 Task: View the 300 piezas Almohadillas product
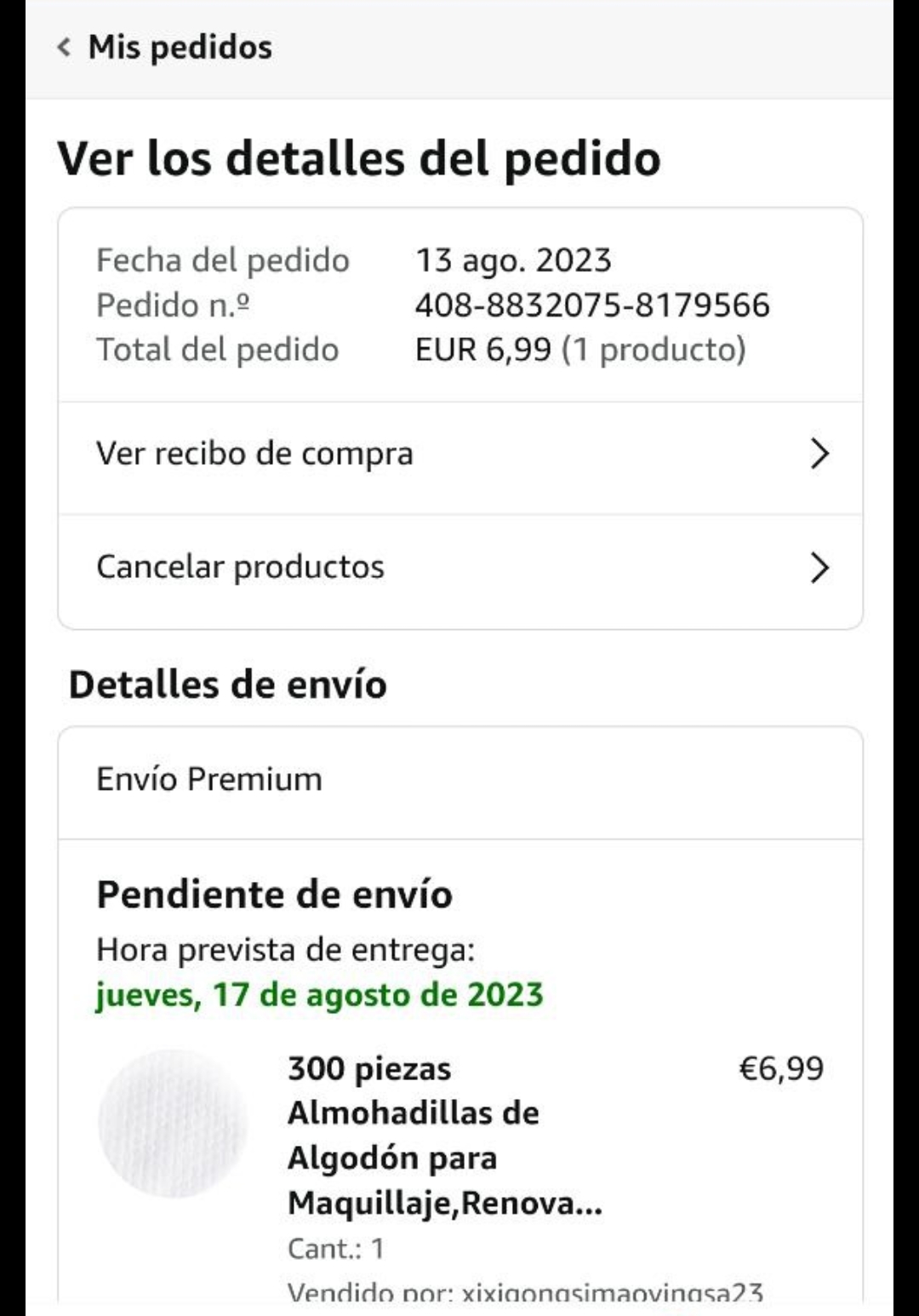tap(444, 1136)
